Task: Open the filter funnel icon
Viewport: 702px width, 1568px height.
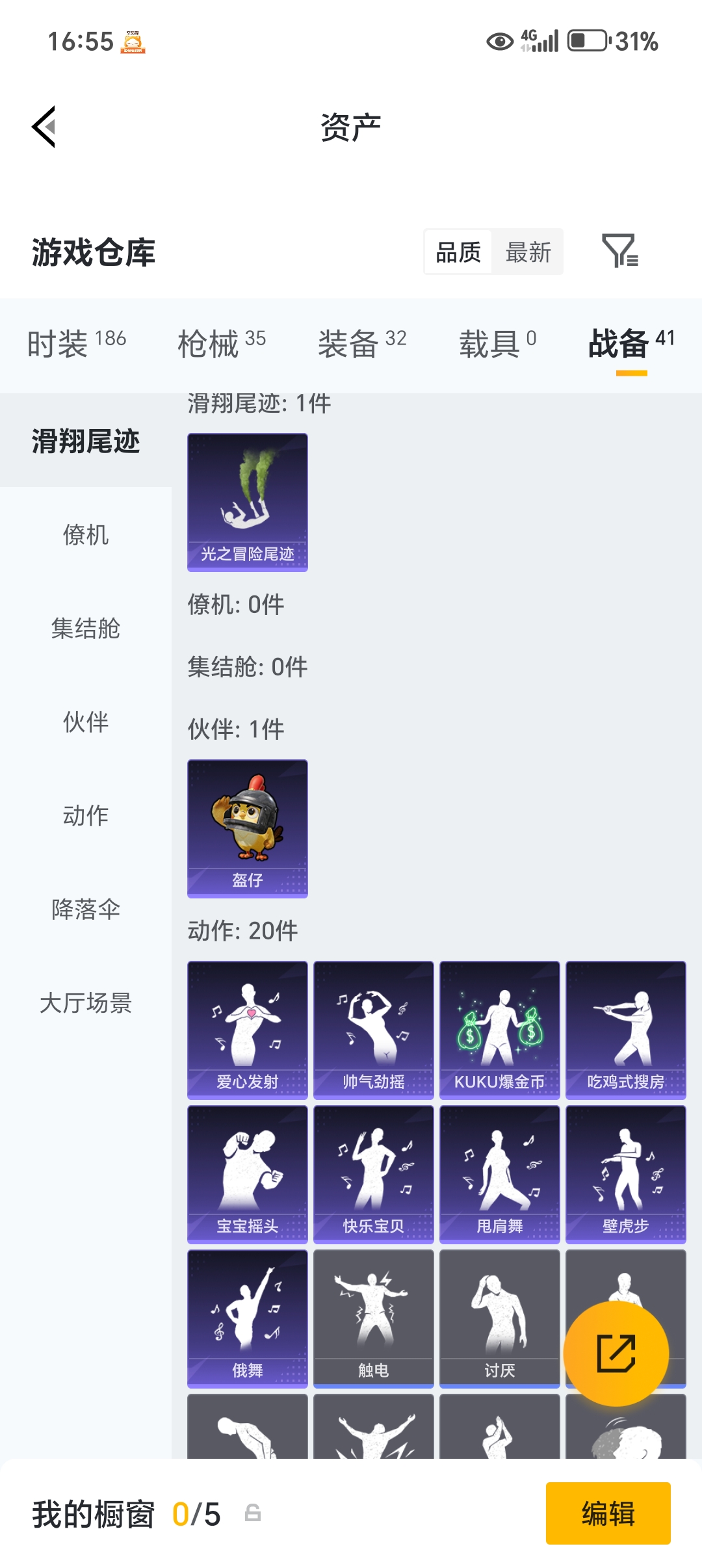Action: [619, 252]
